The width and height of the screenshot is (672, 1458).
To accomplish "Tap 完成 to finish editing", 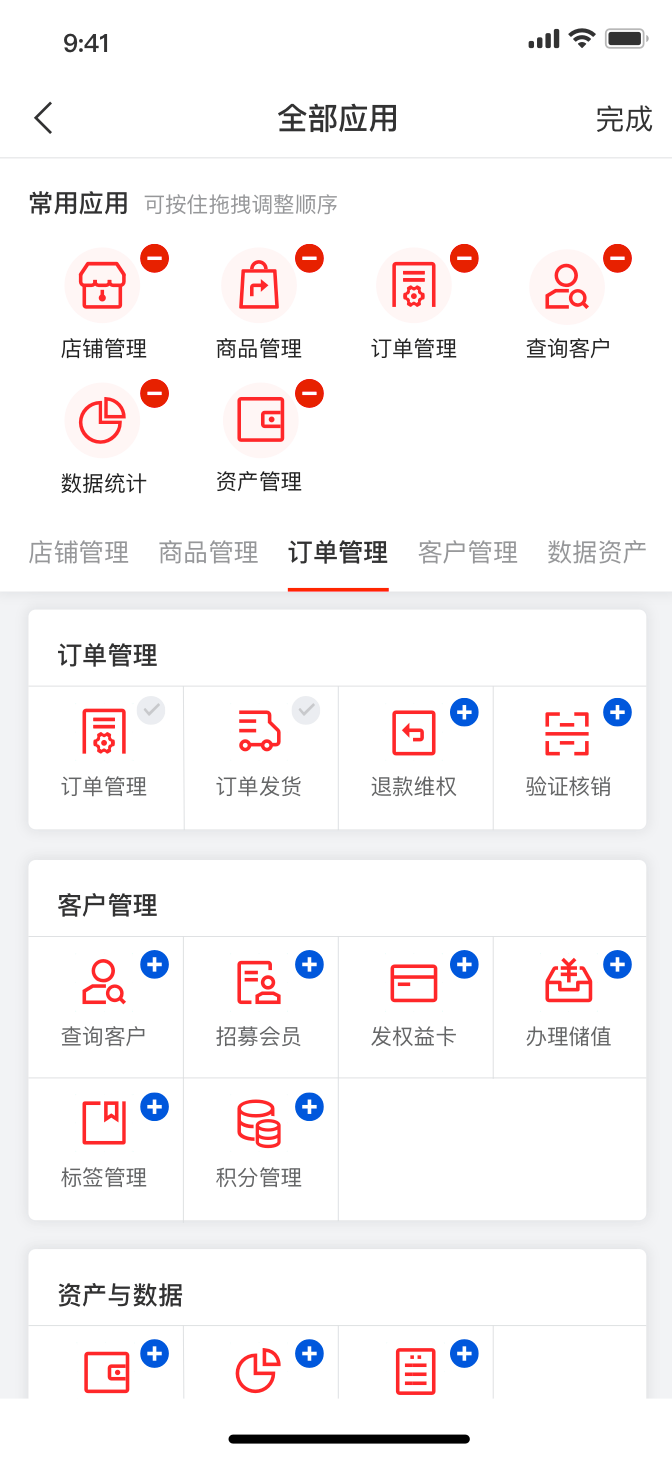I will pos(624,119).
